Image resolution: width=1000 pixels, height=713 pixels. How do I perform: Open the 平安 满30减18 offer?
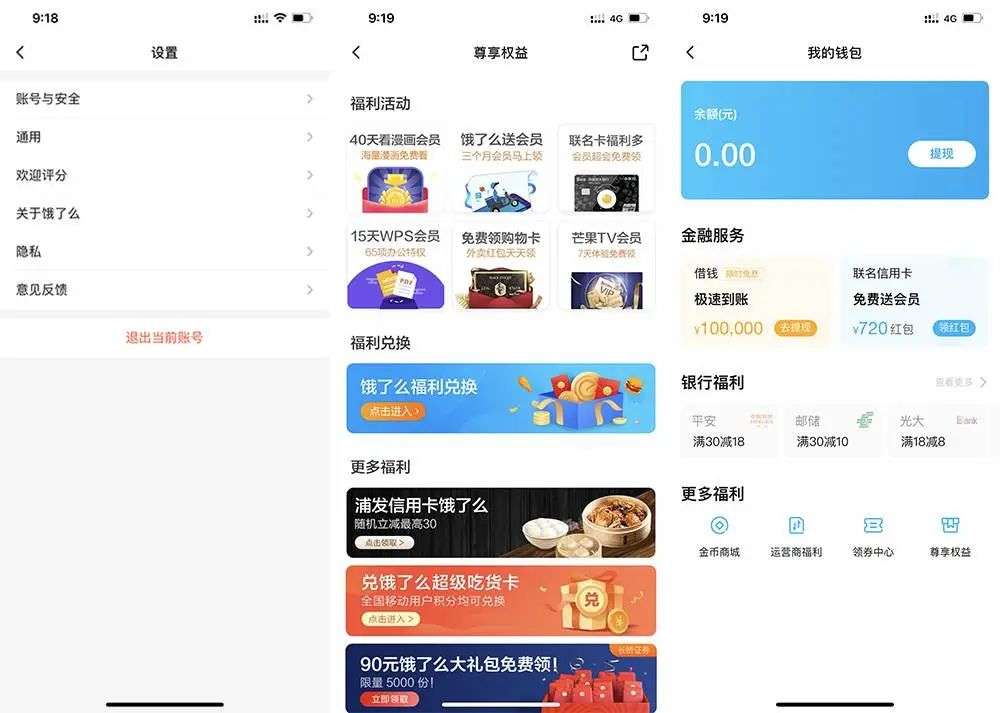[x=729, y=431]
